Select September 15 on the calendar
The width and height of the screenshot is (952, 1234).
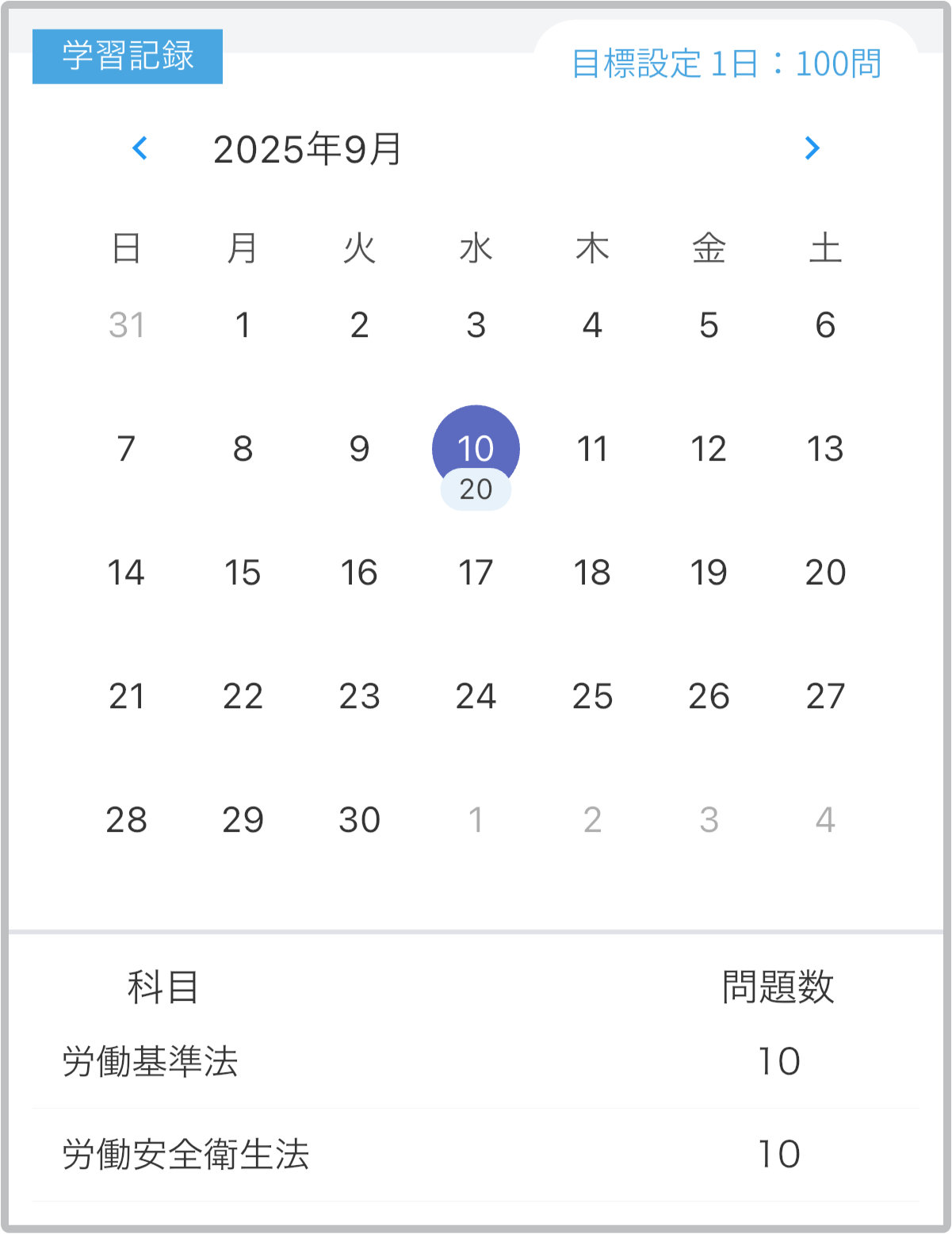243,573
